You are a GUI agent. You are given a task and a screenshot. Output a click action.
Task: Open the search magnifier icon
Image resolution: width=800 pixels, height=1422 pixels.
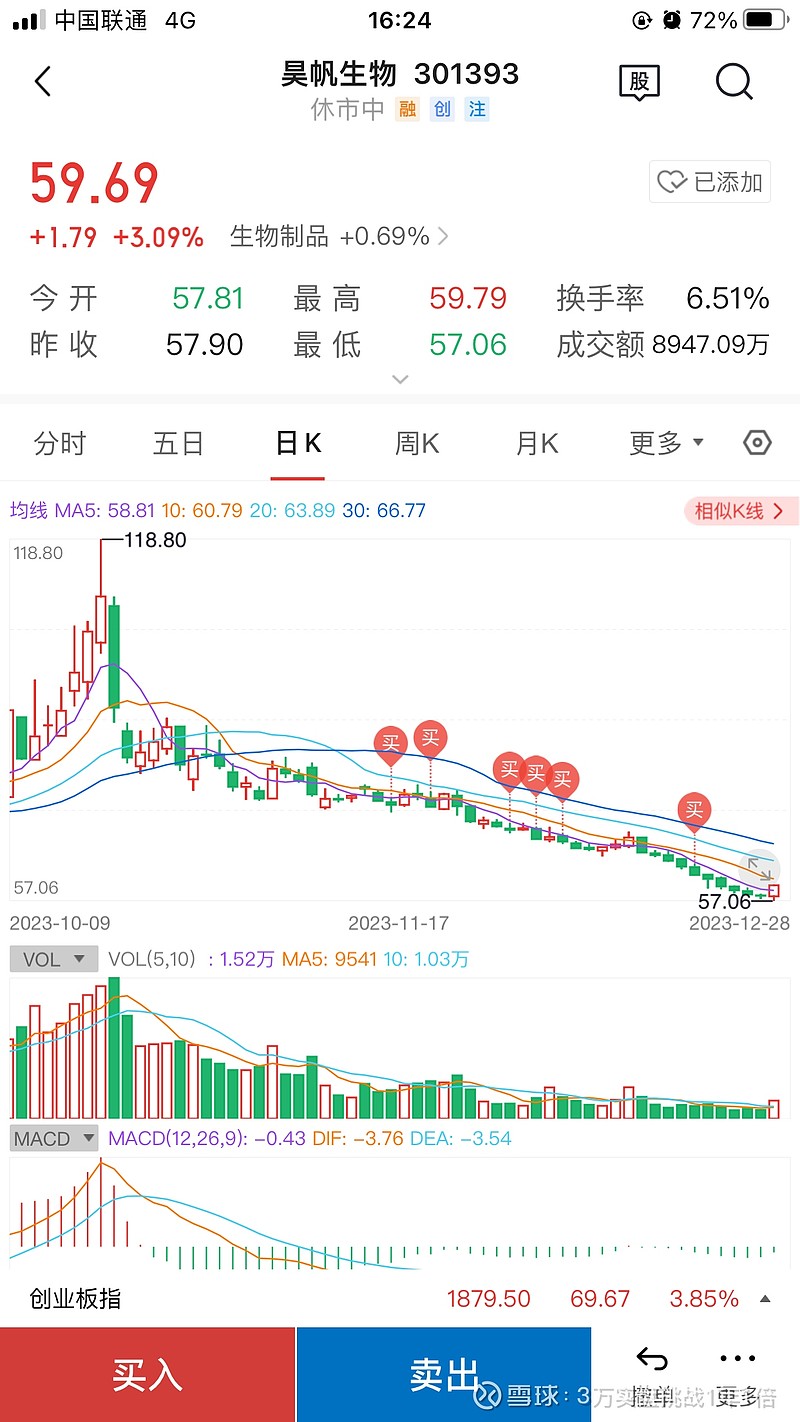tap(734, 81)
